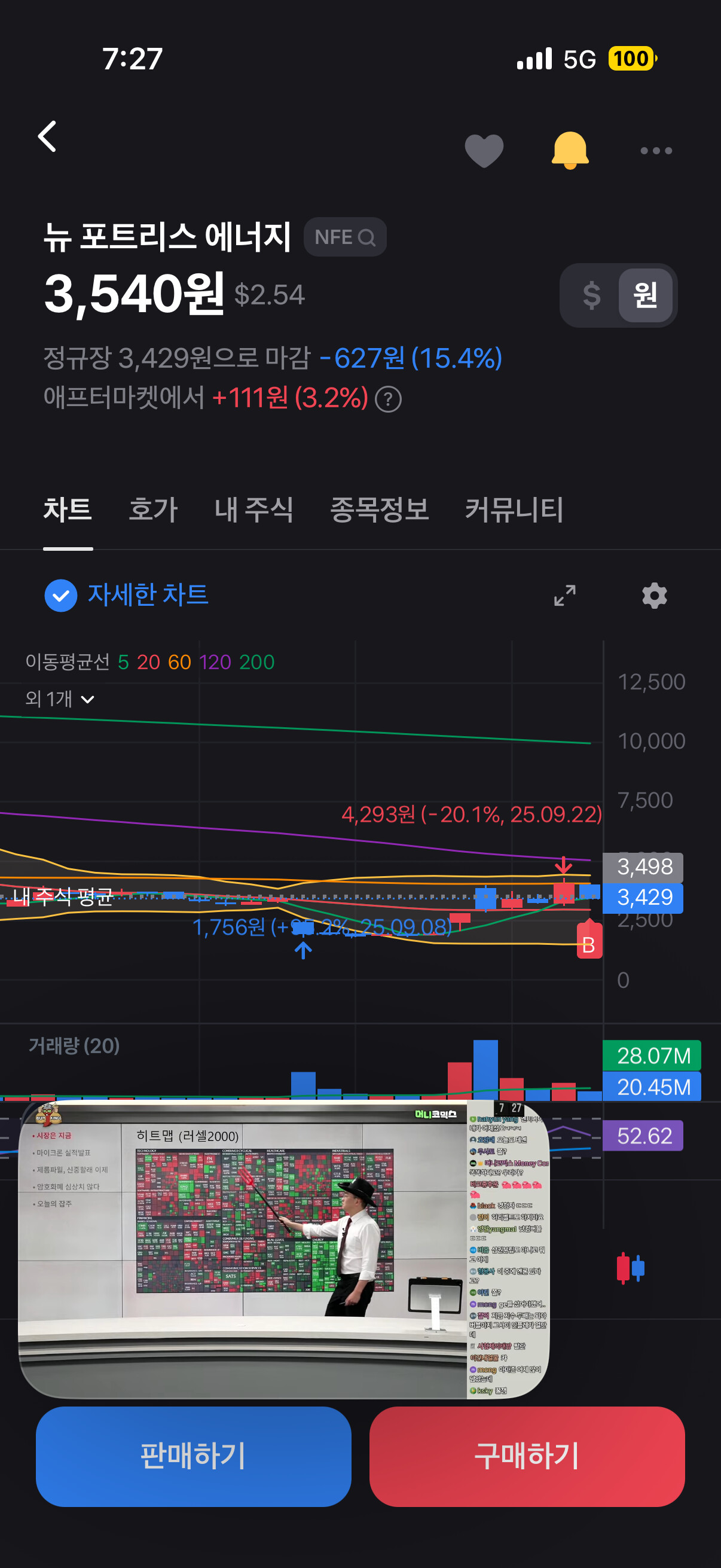721x1568 pixels.
Task: Tap 판매하기 to sell the stock
Action: click(x=194, y=1456)
